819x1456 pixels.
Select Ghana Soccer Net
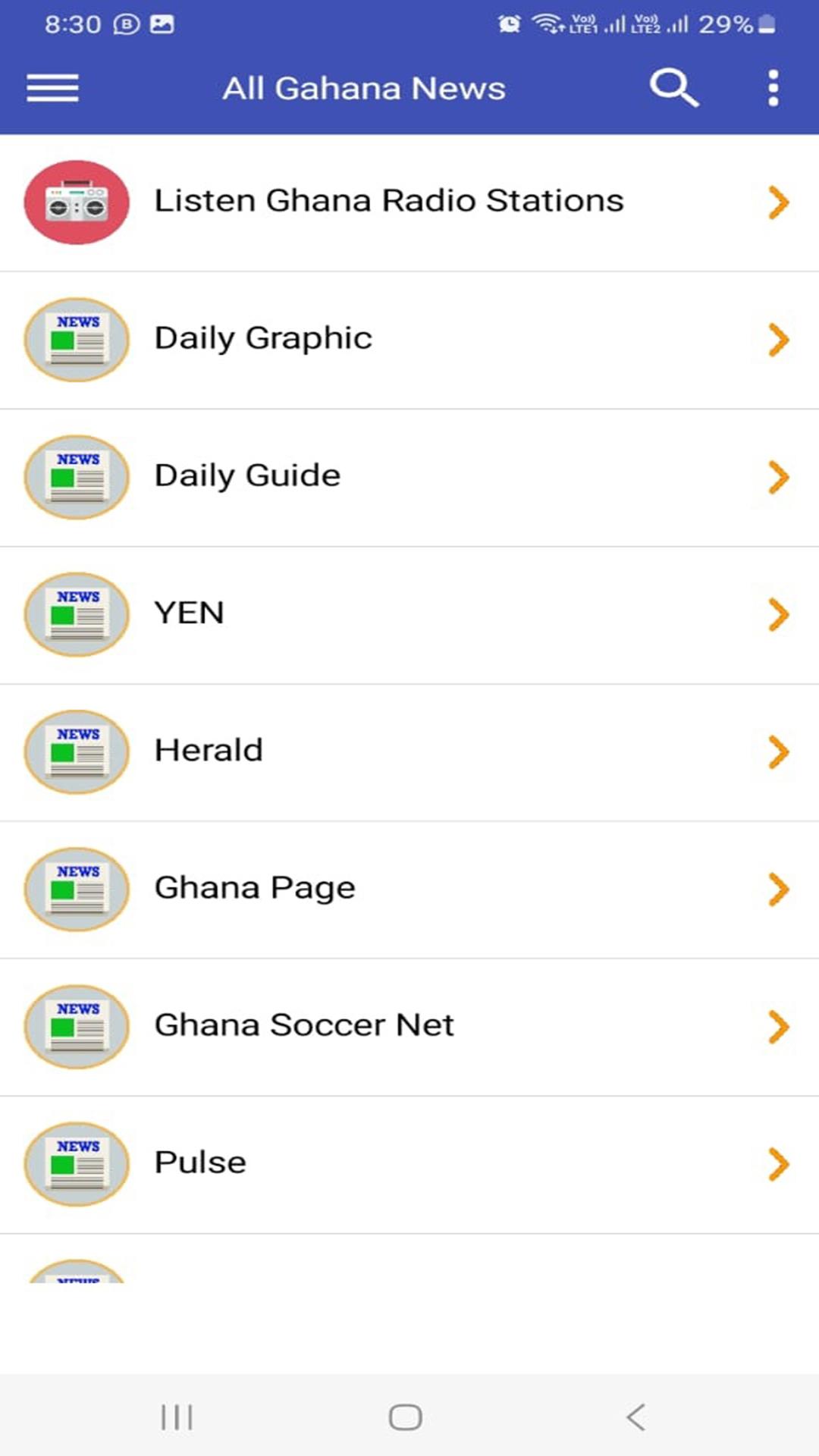point(409,1026)
